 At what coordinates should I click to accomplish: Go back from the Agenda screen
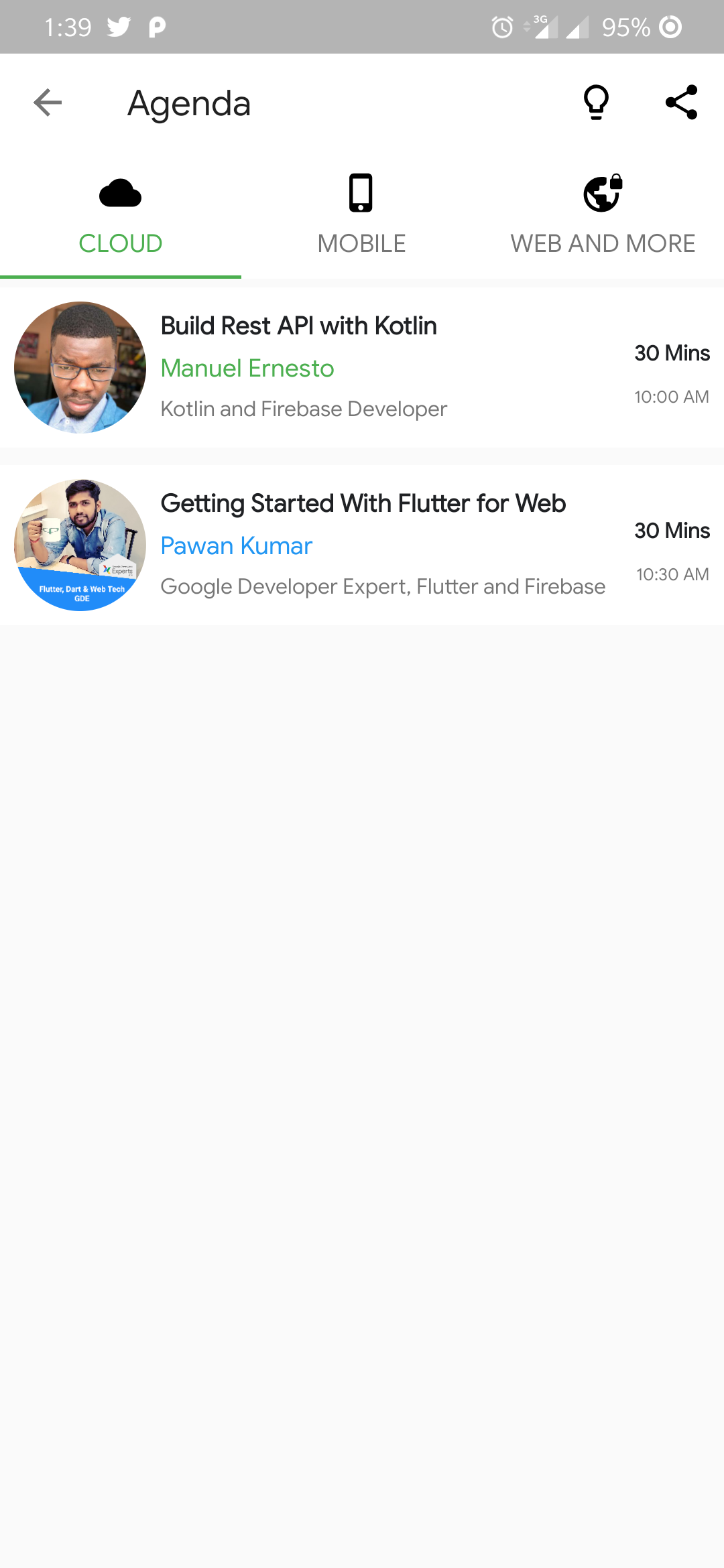(48, 103)
